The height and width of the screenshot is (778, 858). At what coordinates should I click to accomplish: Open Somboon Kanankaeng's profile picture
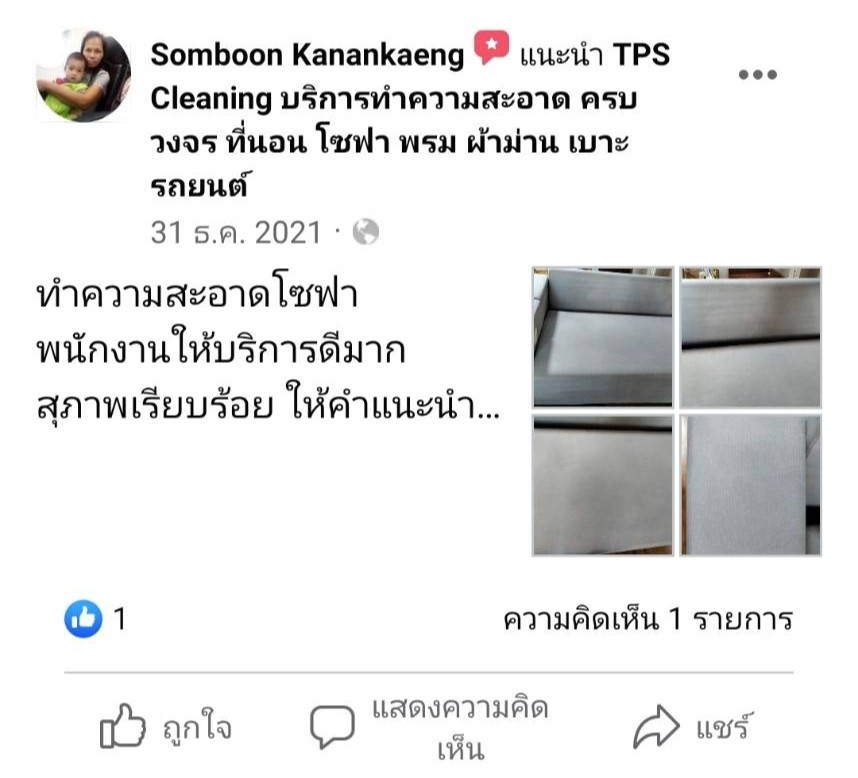(x=83, y=75)
